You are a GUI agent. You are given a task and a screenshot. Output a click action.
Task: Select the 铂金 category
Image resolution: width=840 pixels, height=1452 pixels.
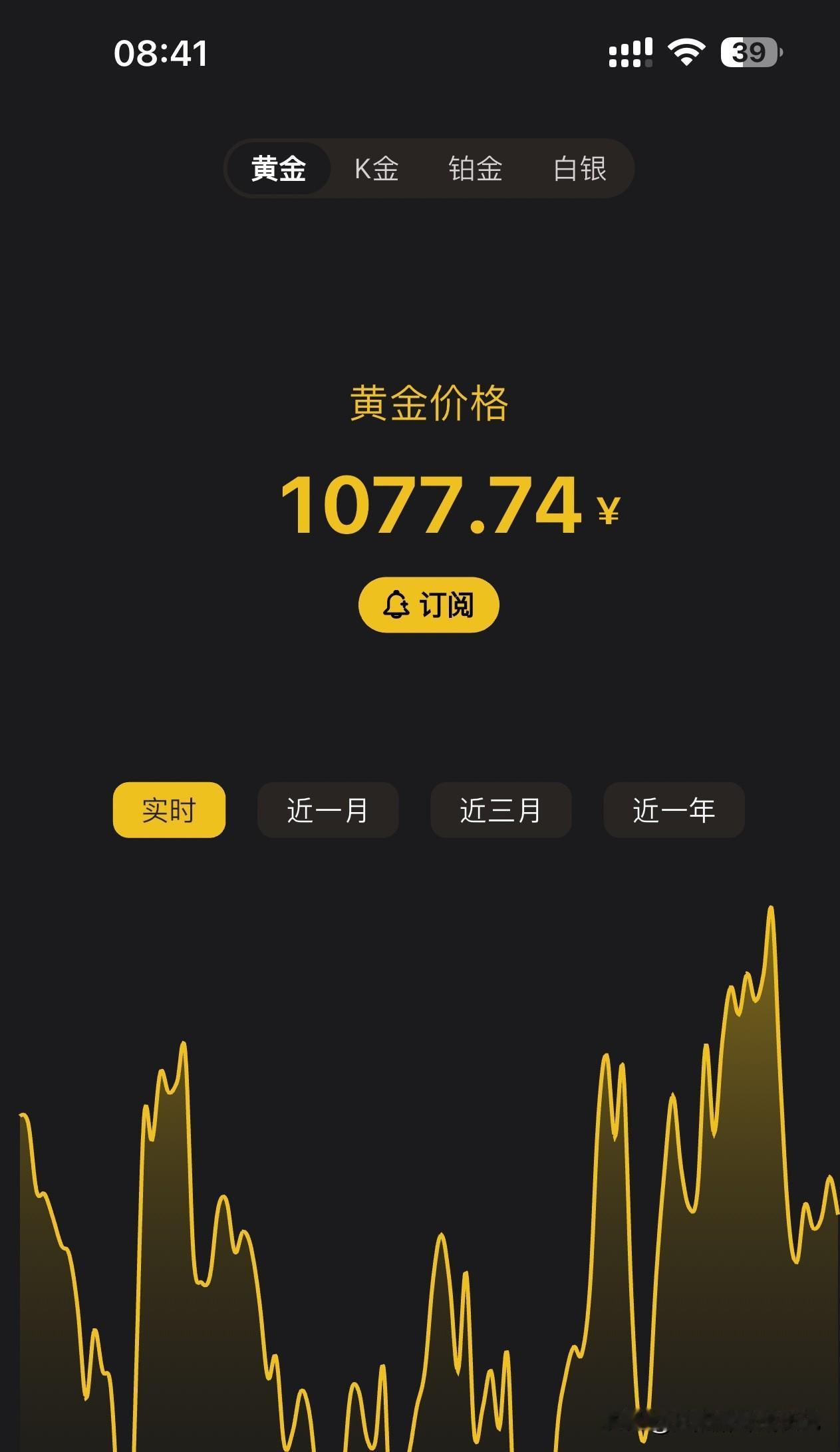point(476,170)
